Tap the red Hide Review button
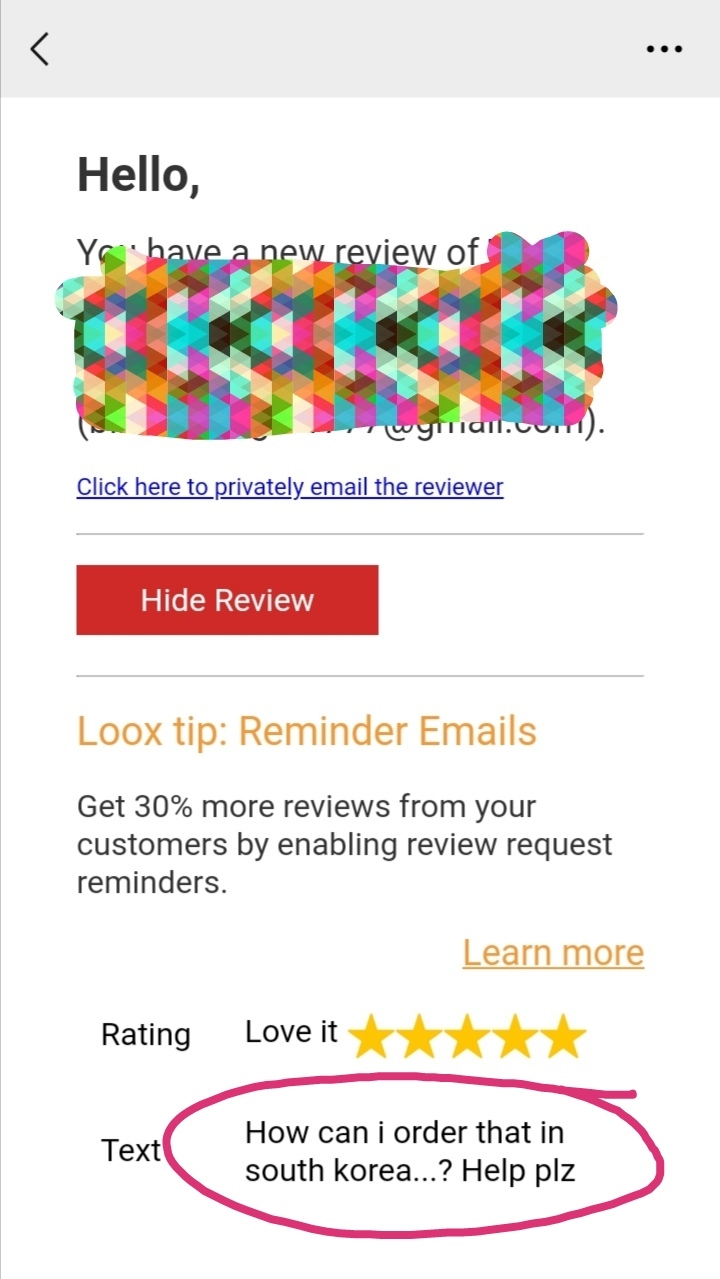The width and height of the screenshot is (720, 1279). pyautogui.click(x=227, y=600)
